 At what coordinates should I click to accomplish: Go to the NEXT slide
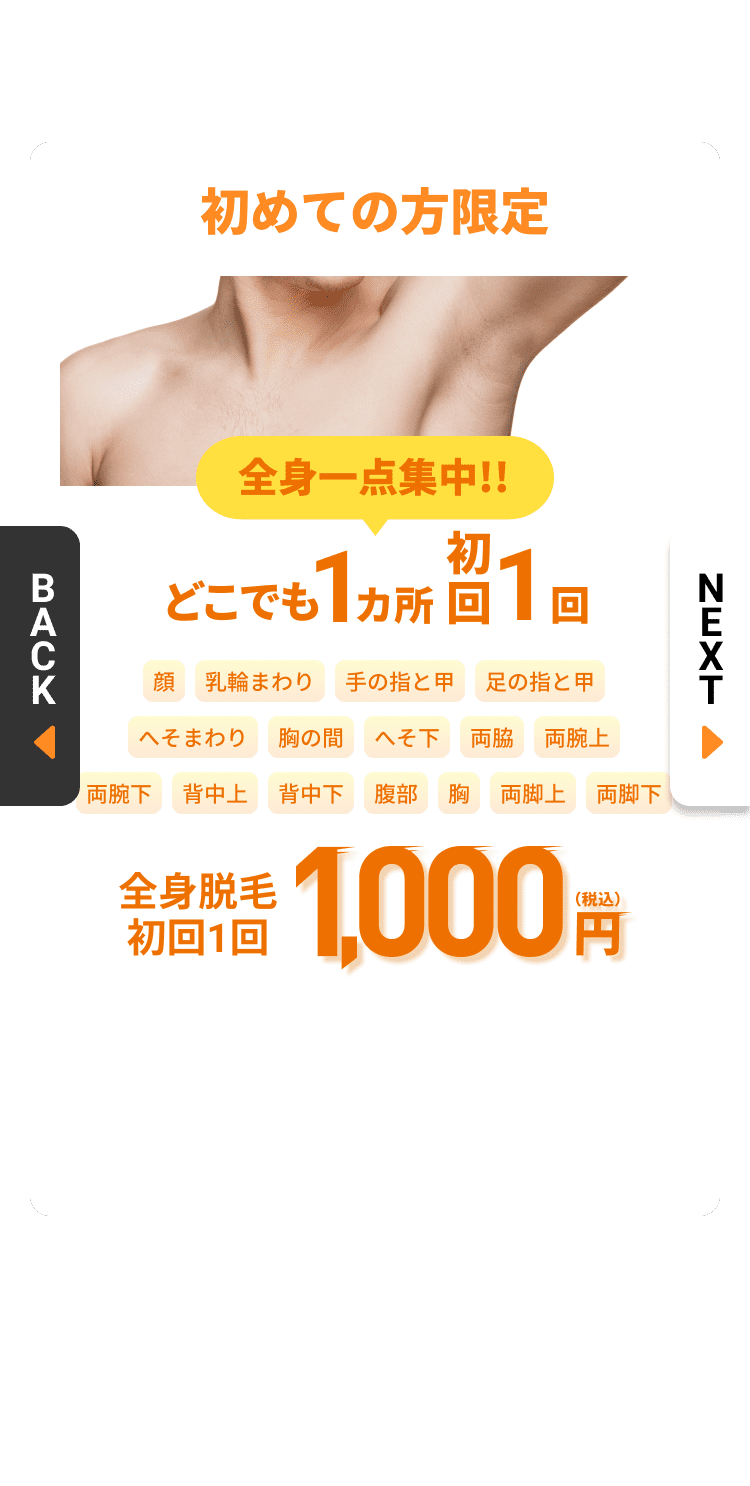(x=710, y=666)
